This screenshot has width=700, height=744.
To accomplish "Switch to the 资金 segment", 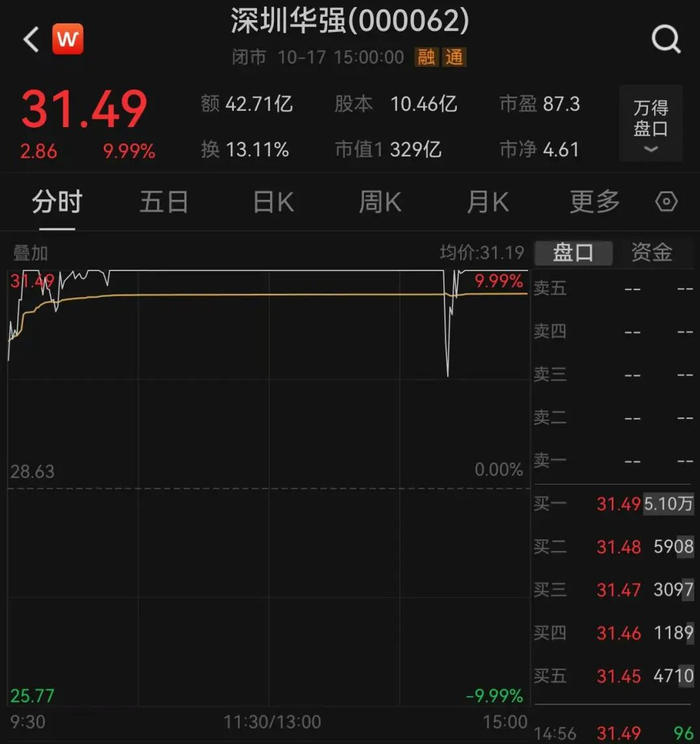I will tap(652, 252).
